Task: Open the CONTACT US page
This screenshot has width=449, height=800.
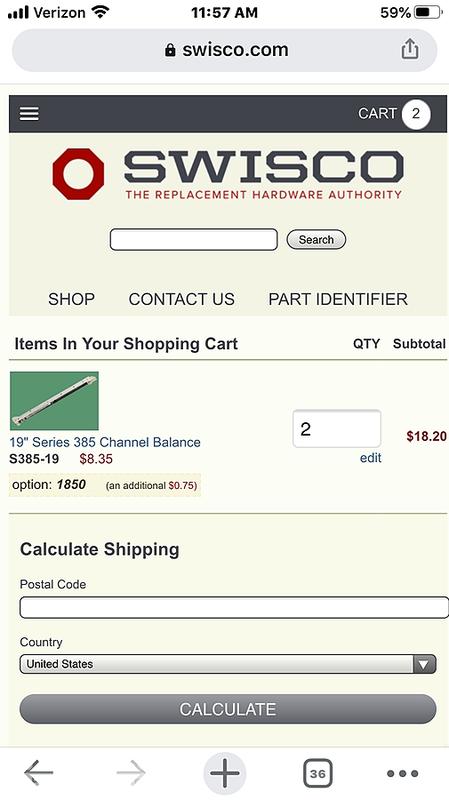Action: 182,299
